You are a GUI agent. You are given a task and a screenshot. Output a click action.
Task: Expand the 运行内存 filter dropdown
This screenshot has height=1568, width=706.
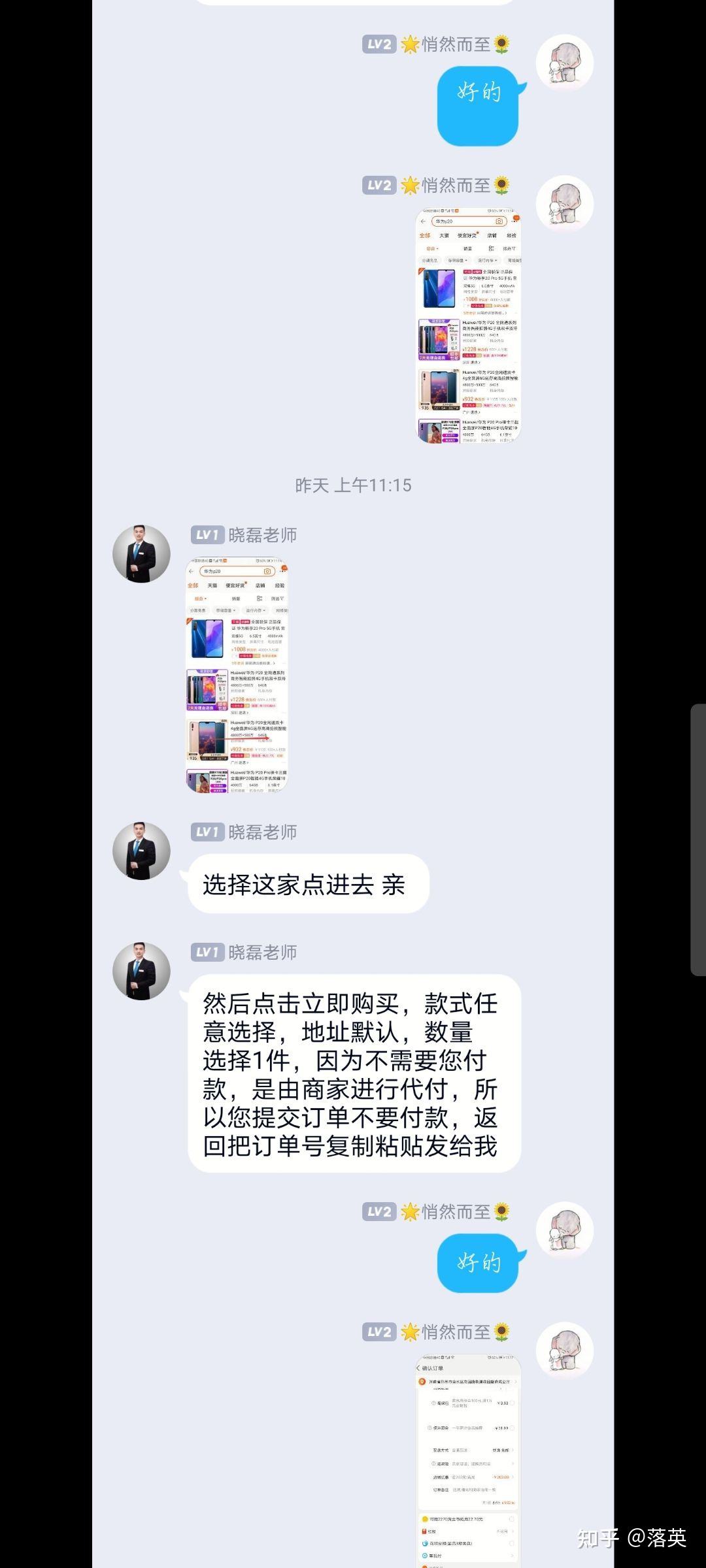[256, 610]
